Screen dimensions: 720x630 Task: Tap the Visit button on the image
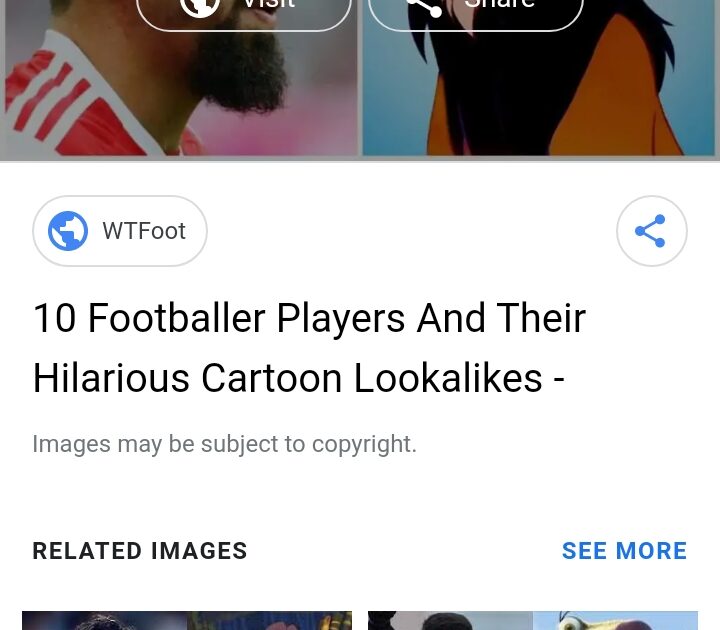pos(244,10)
